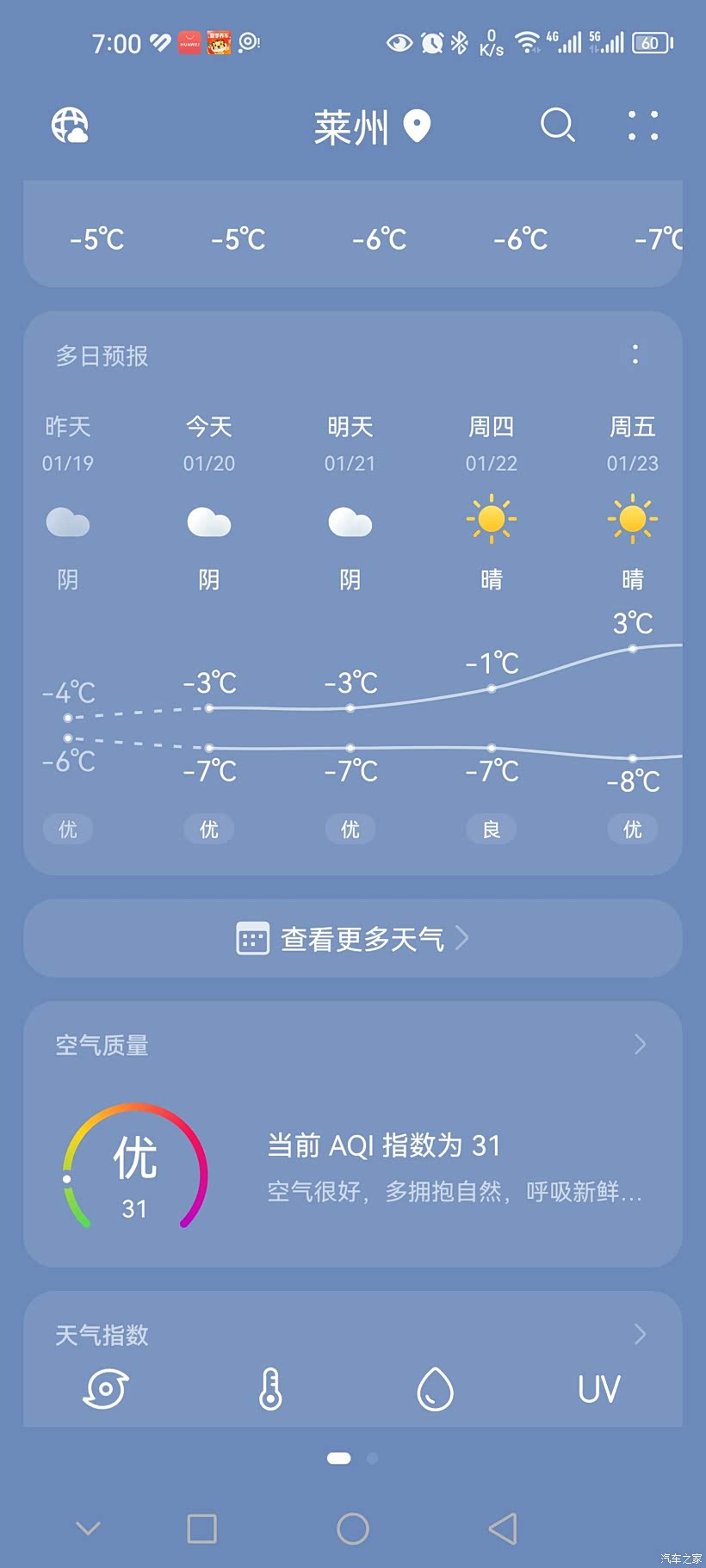
Task: Tap 查看更多天气 to see more forecasts
Action: pyautogui.click(x=353, y=938)
